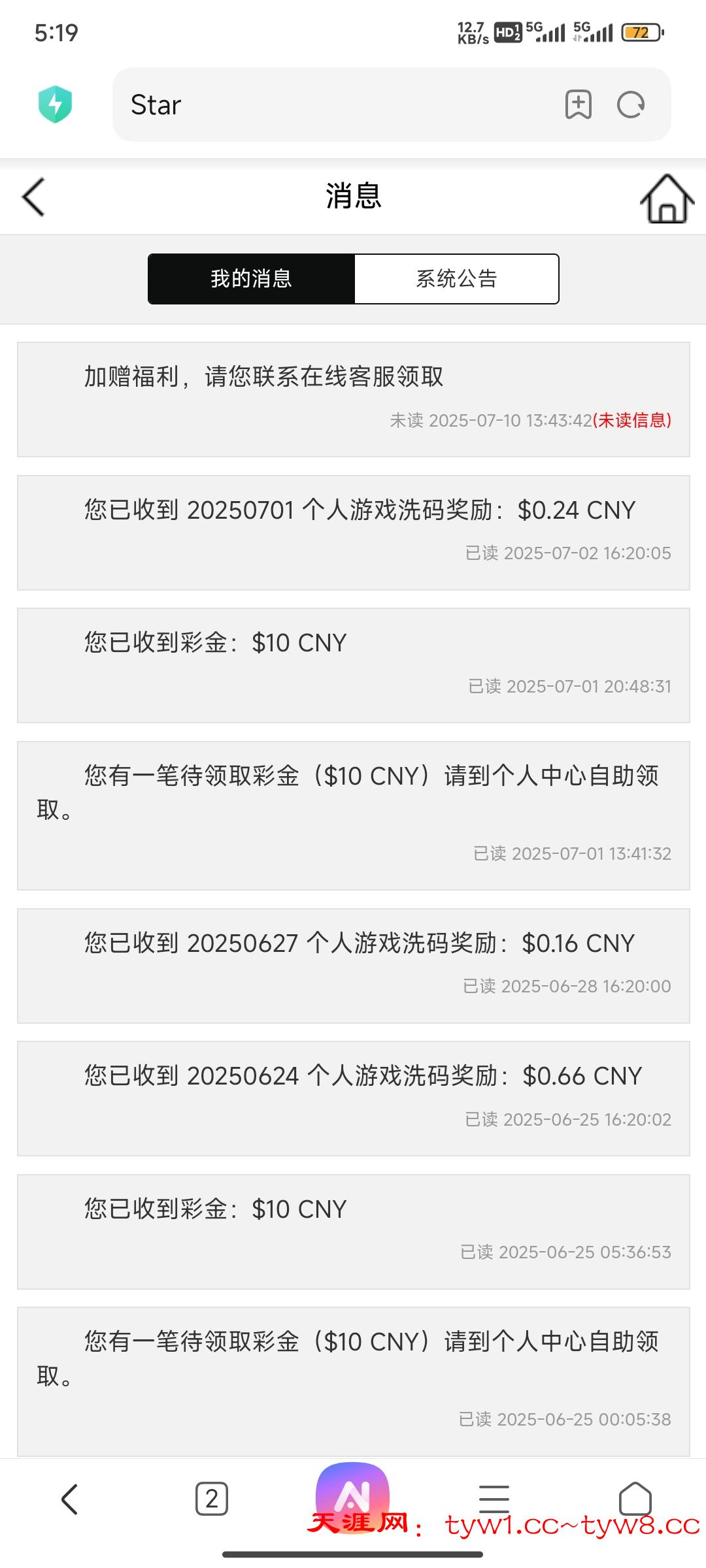Open the browser hamburger menu
Image resolution: width=706 pixels, height=1568 pixels.
pos(494,1498)
